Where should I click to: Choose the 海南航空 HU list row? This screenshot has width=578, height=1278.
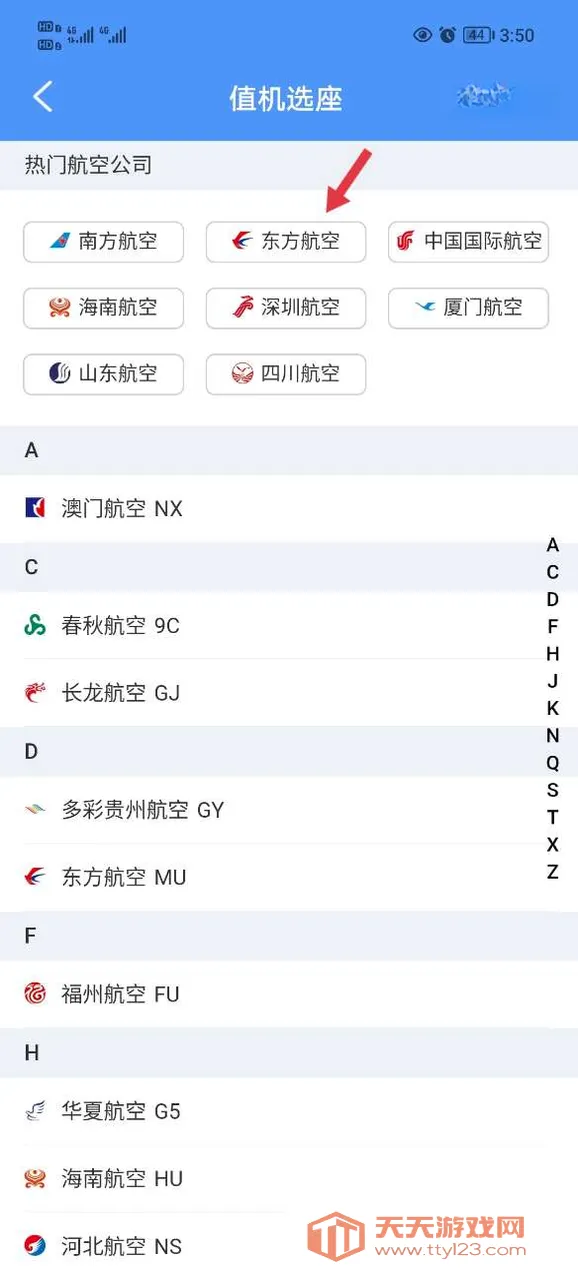289,1179
